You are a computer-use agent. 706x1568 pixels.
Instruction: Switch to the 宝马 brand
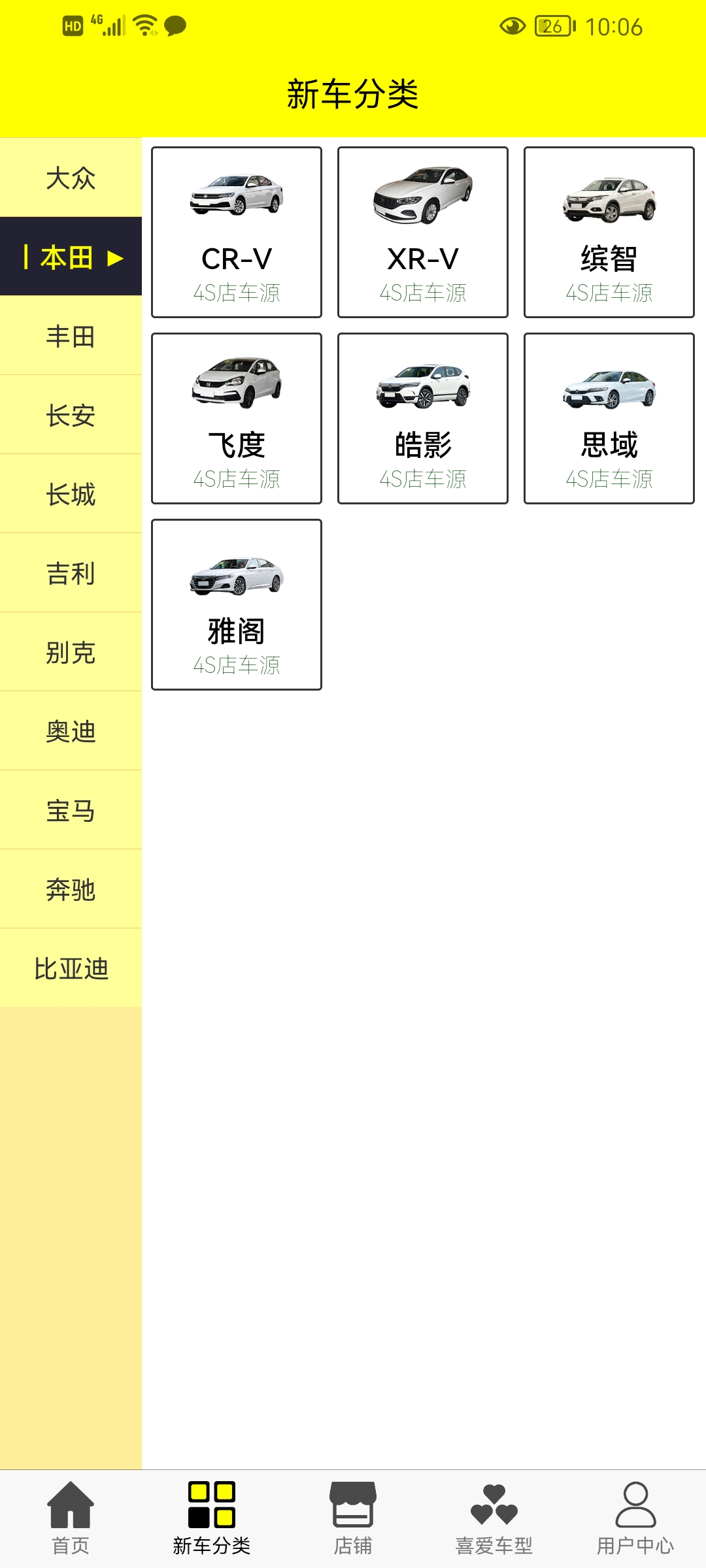tap(71, 810)
